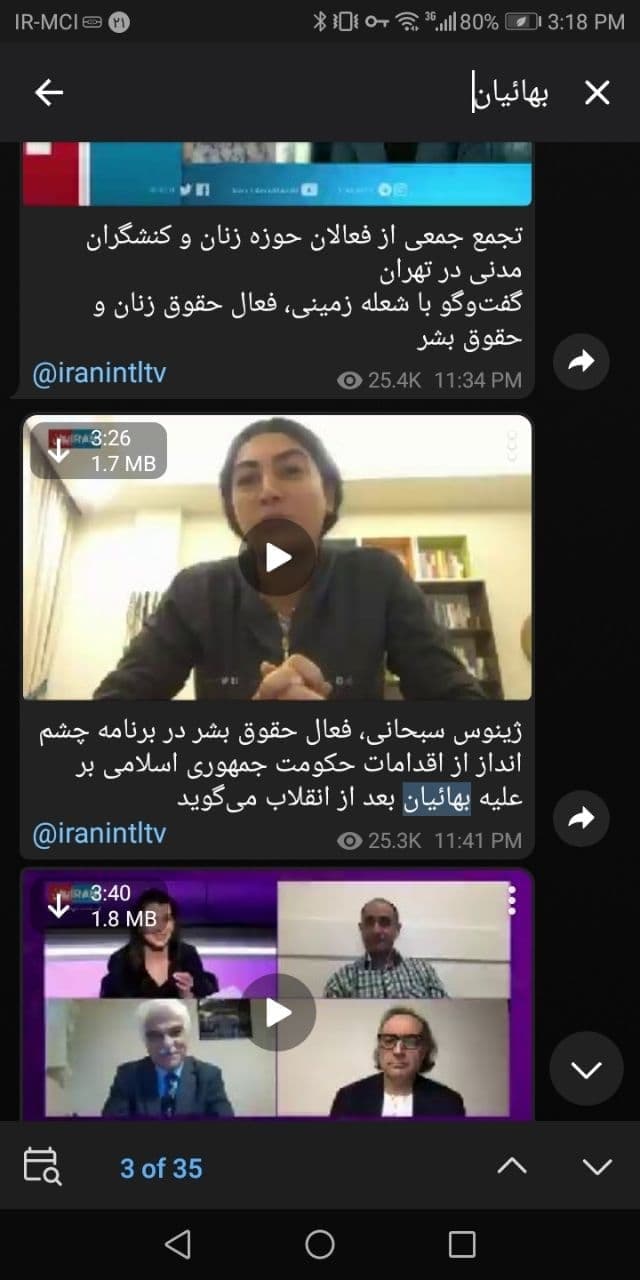Play the 3:26 video
This screenshot has height=1280, width=640.
[x=278, y=558]
